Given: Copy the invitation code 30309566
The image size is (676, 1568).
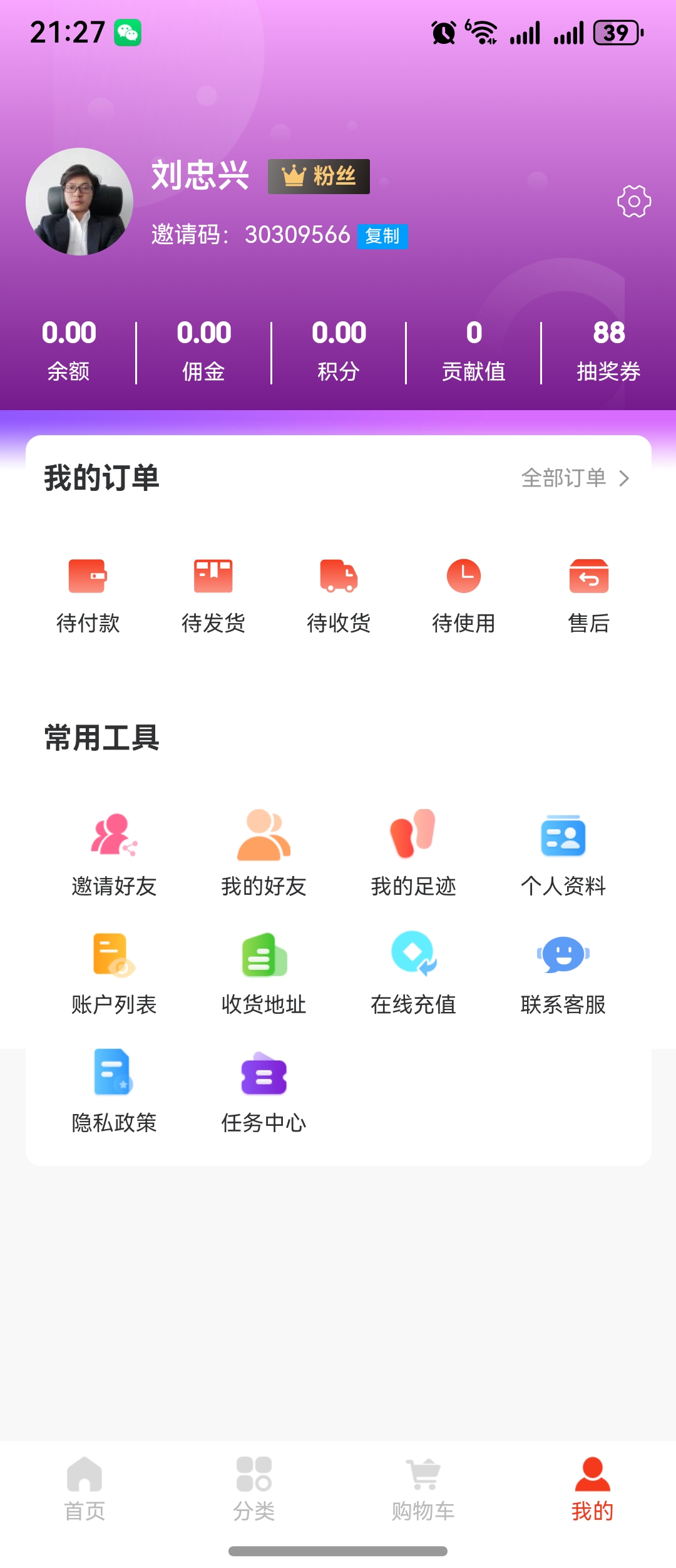Looking at the screenshot, I should coord(382,236).
